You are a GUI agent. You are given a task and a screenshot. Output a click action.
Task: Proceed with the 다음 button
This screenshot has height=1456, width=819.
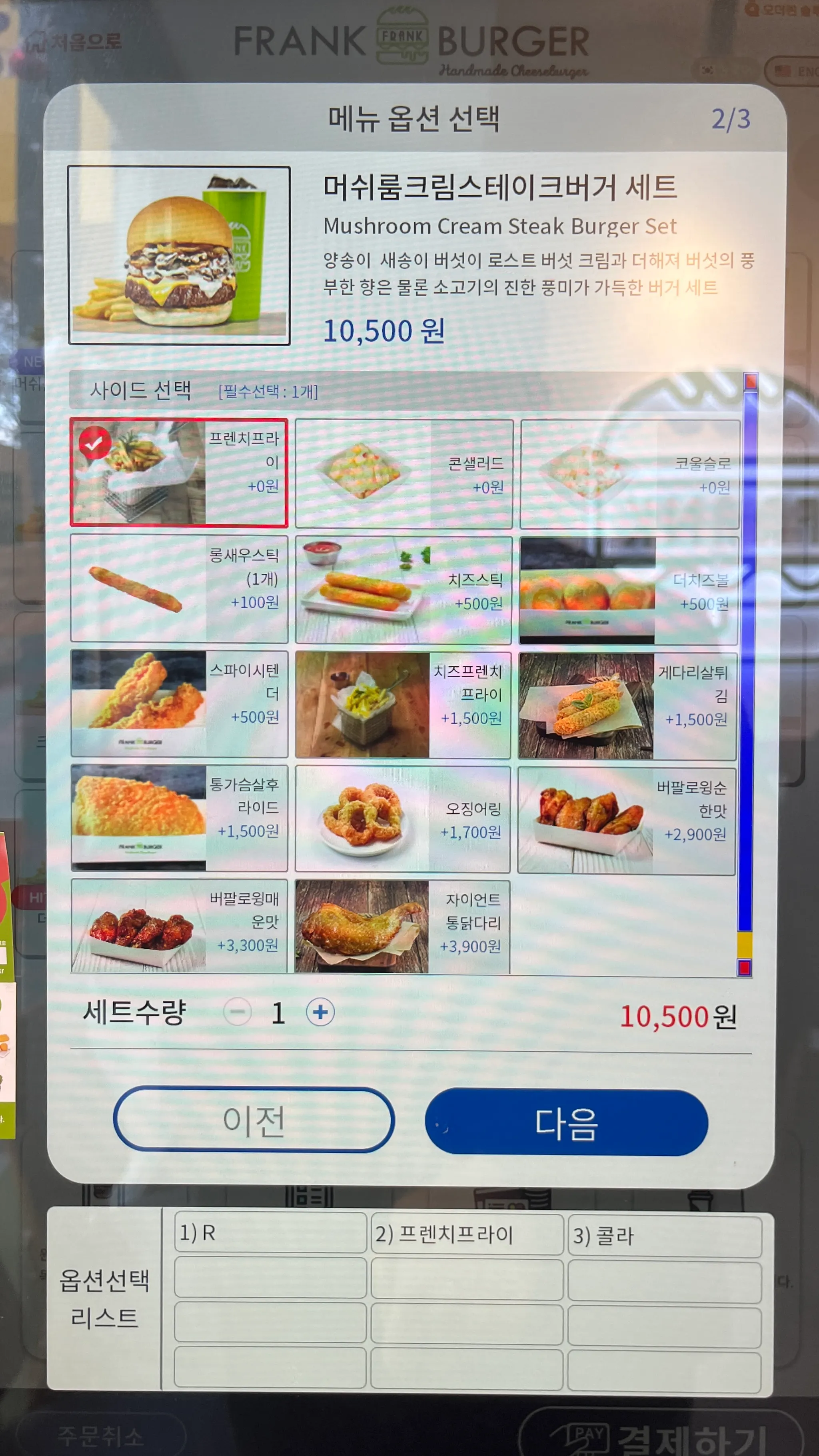pos(566,1122)
